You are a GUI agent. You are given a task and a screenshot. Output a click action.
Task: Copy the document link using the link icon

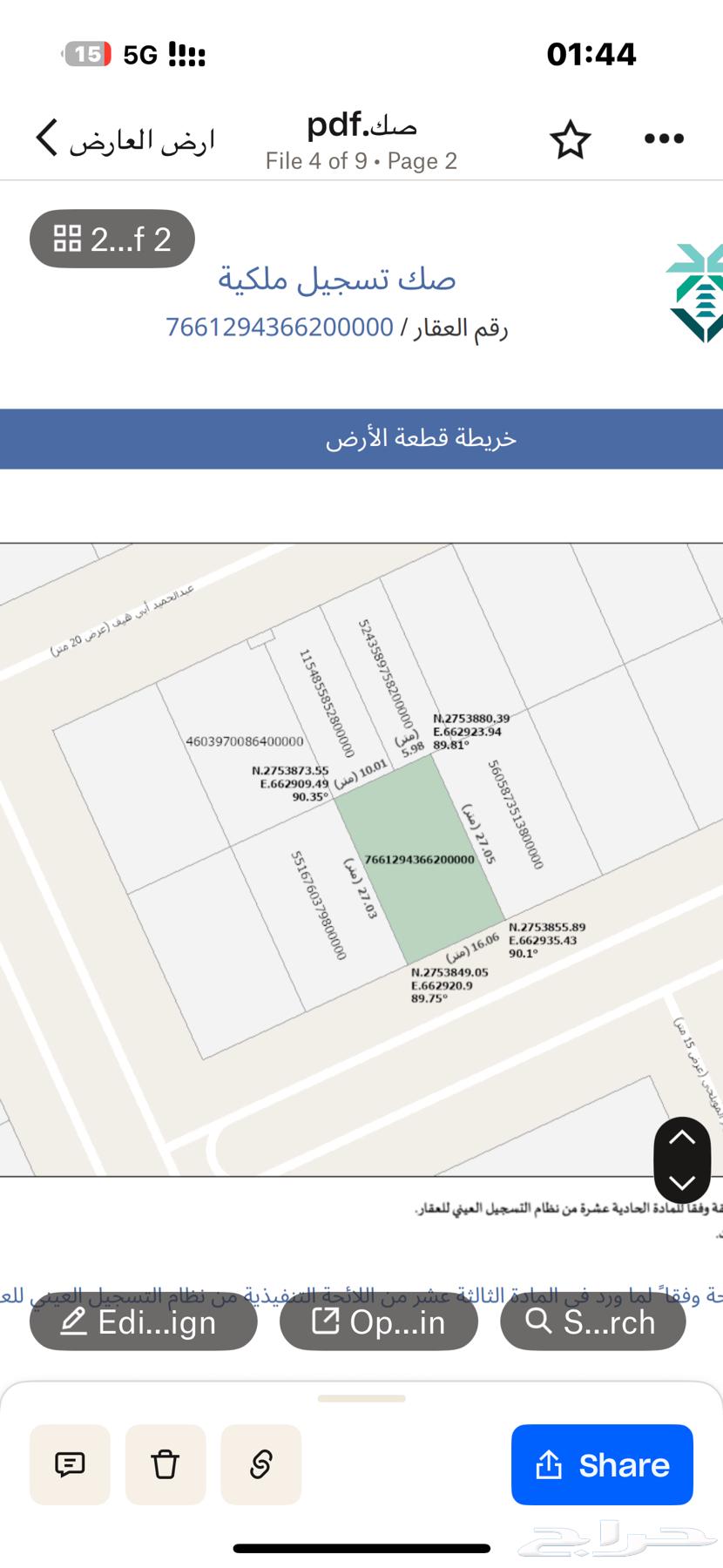tap(260, 1464)
